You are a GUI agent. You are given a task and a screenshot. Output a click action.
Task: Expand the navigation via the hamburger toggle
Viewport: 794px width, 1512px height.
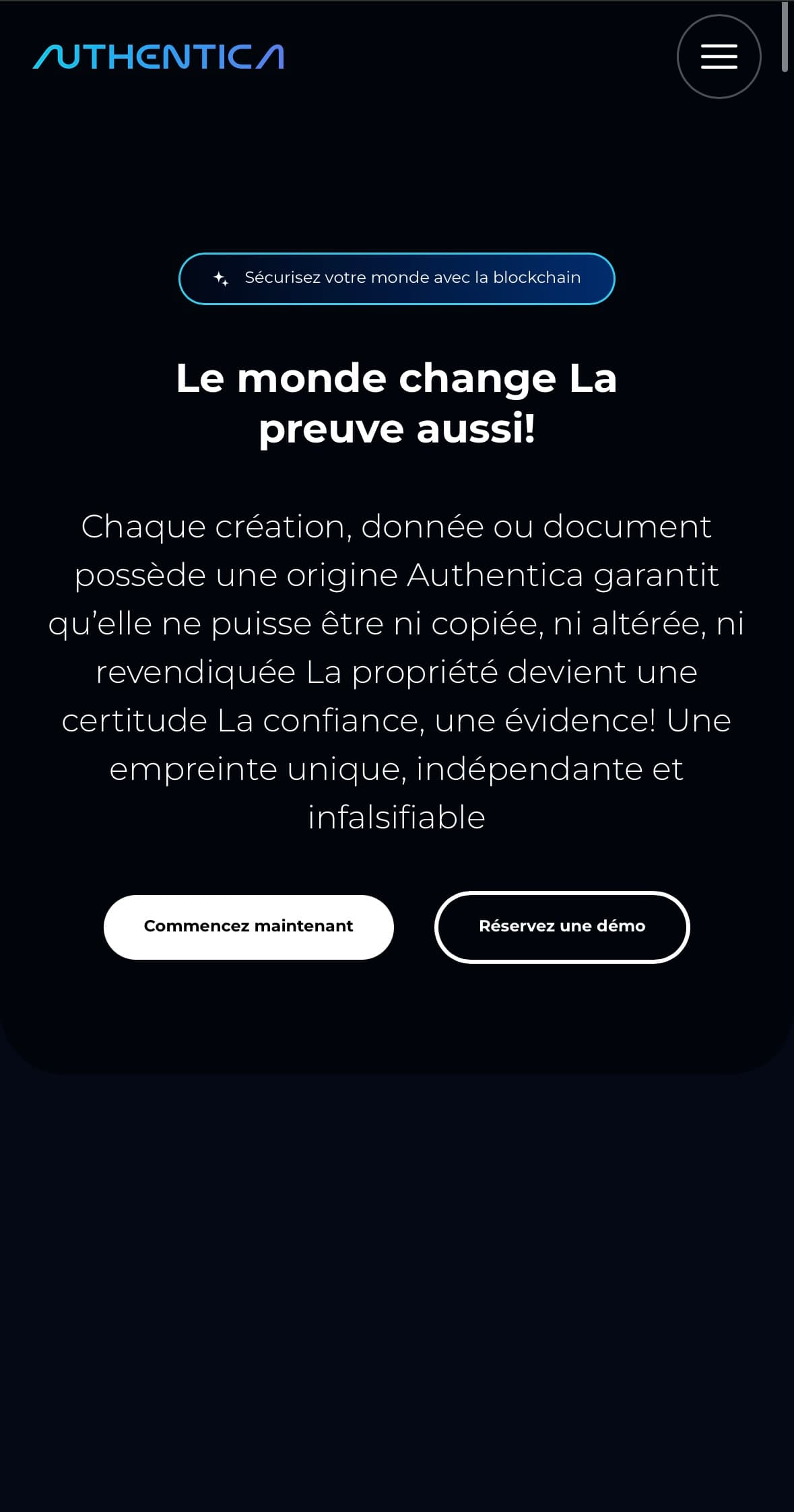[x=718, y=57]
